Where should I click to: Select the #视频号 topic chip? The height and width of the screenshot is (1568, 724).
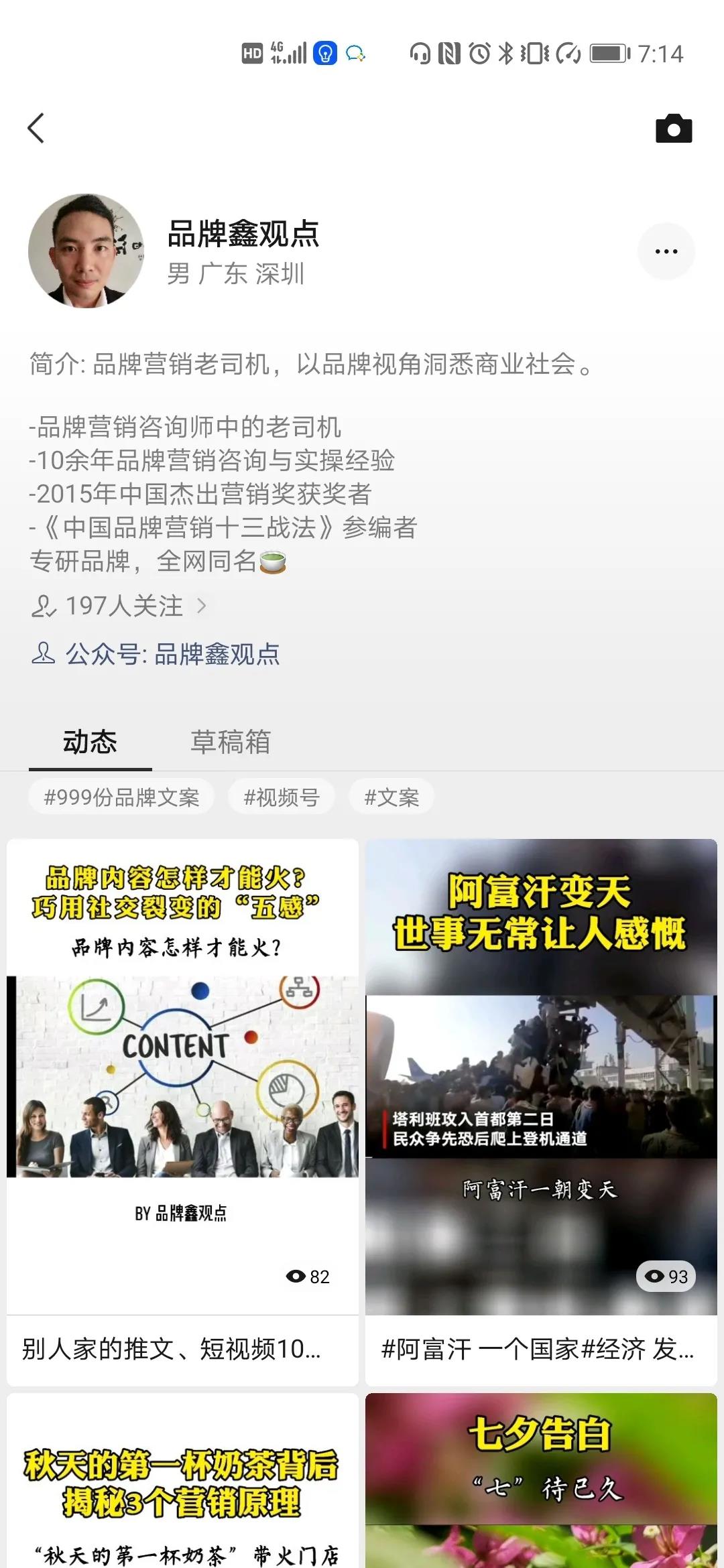click(281, 797)
